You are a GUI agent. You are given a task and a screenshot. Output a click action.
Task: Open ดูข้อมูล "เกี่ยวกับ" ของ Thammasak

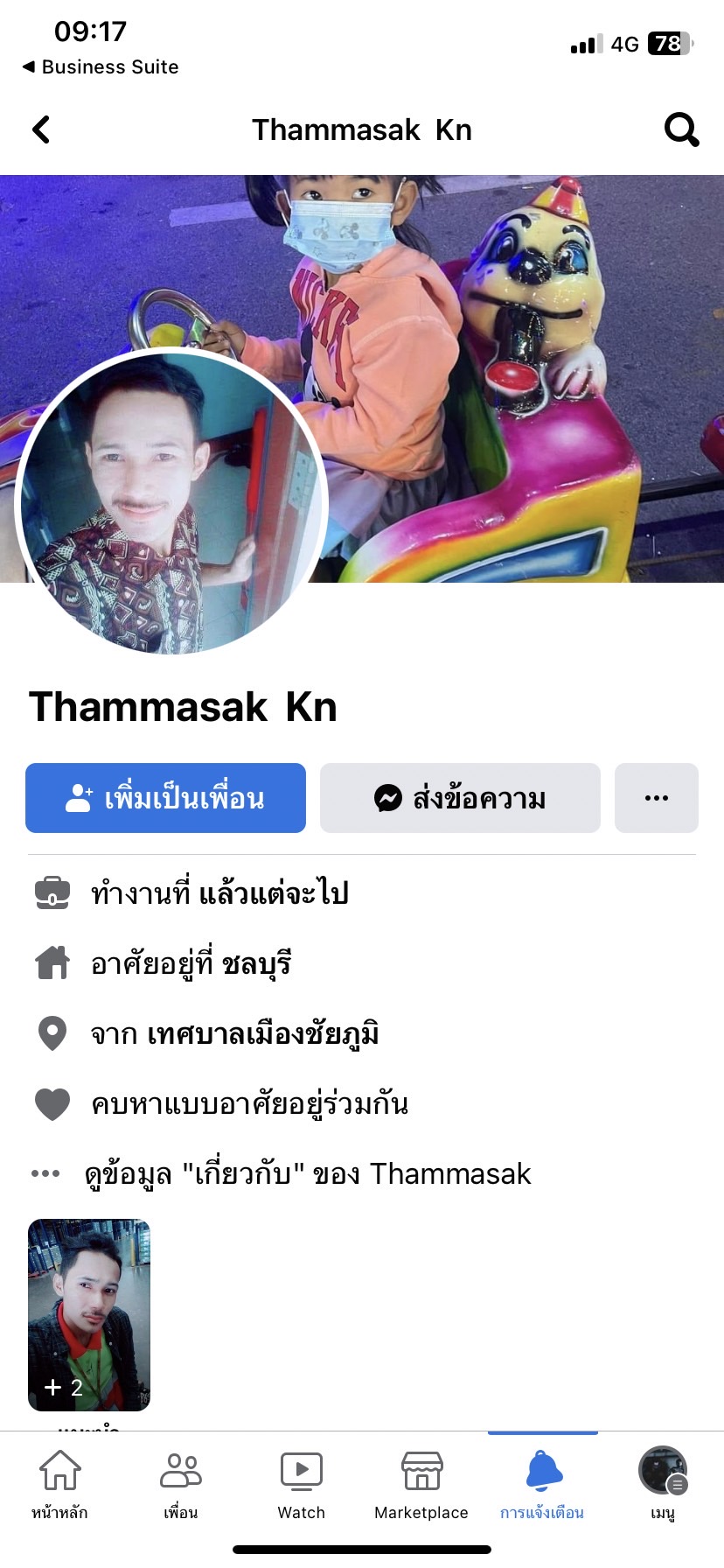coord(306,1173)
